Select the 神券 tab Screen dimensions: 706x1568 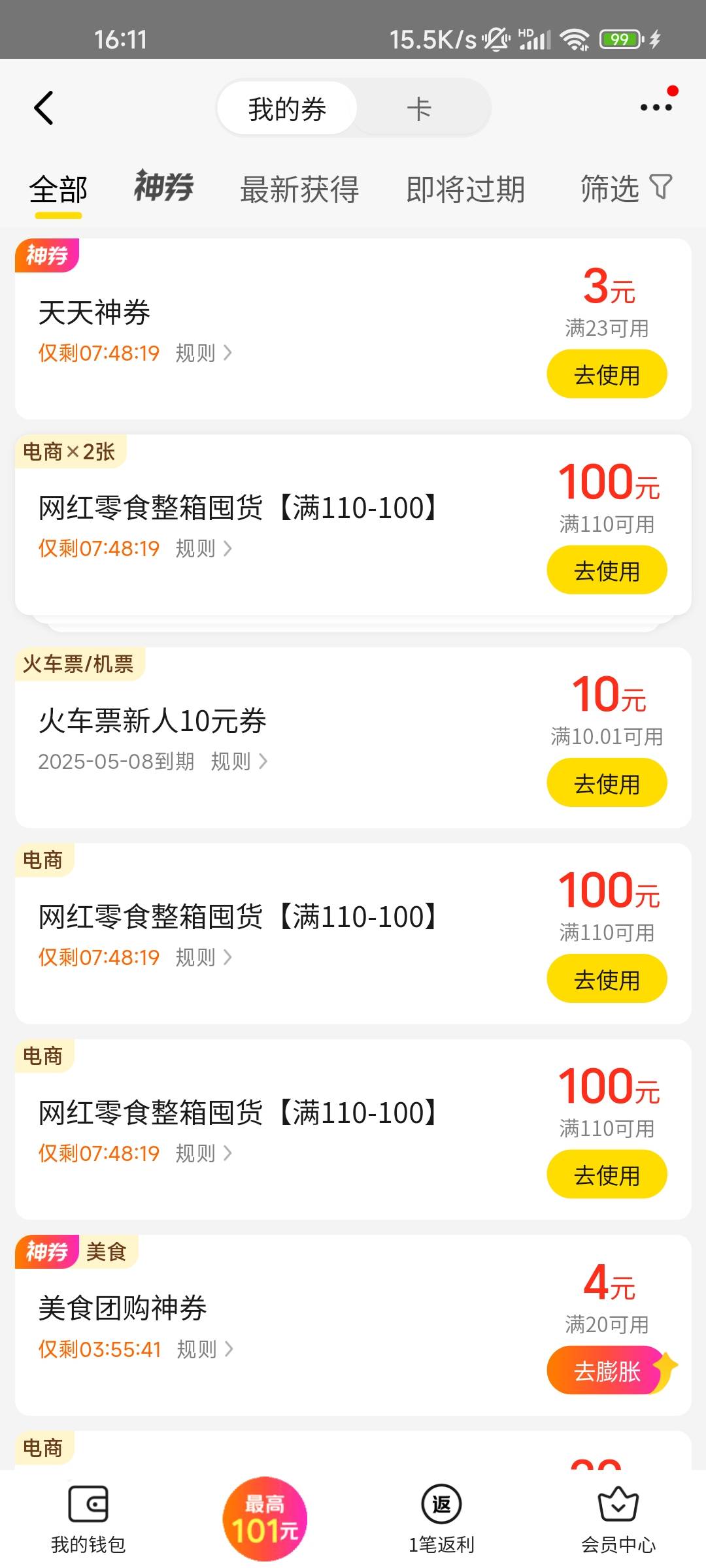pos(163,188)
